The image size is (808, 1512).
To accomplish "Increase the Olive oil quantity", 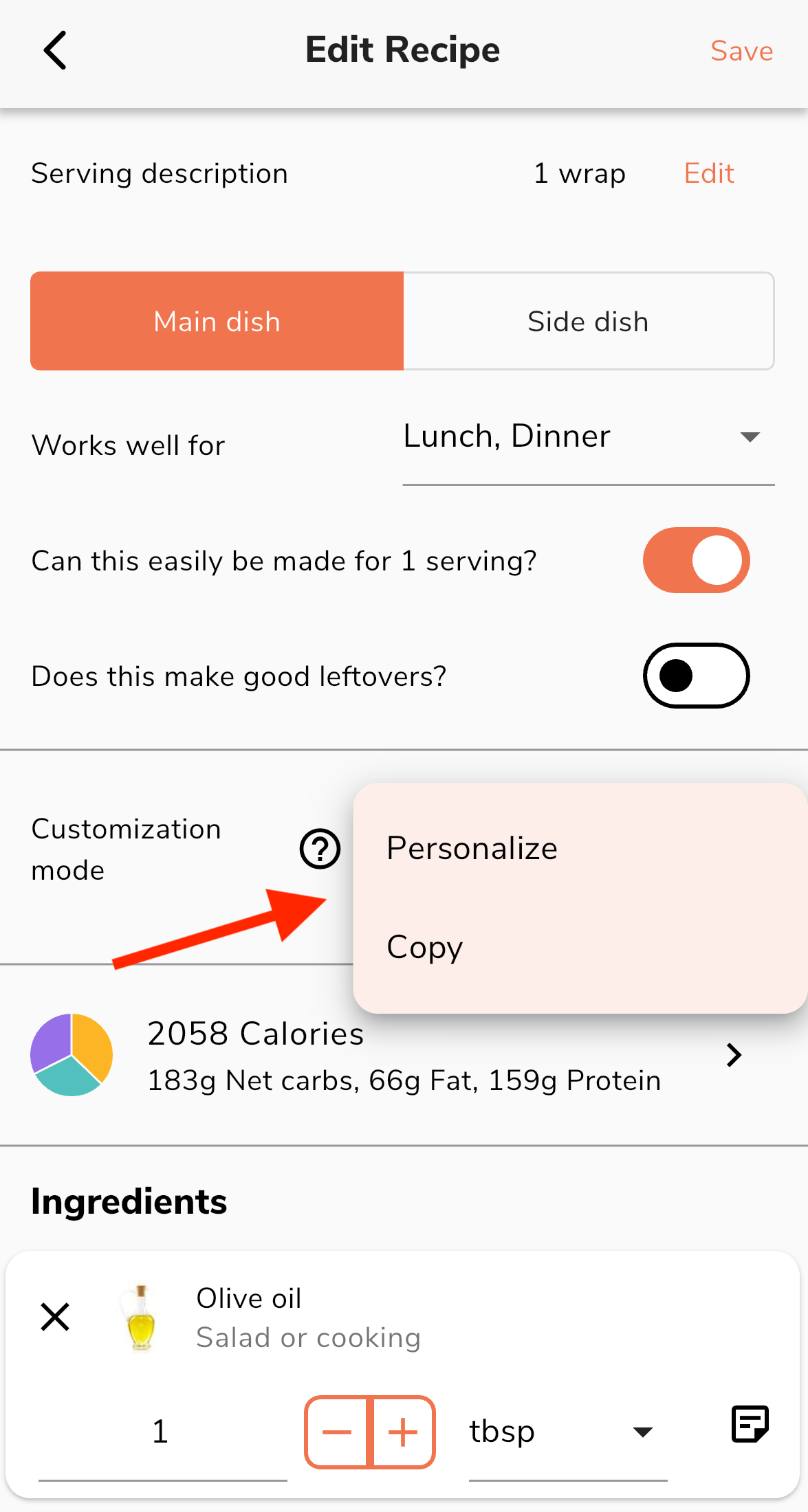I will (x=403, y=1432).
